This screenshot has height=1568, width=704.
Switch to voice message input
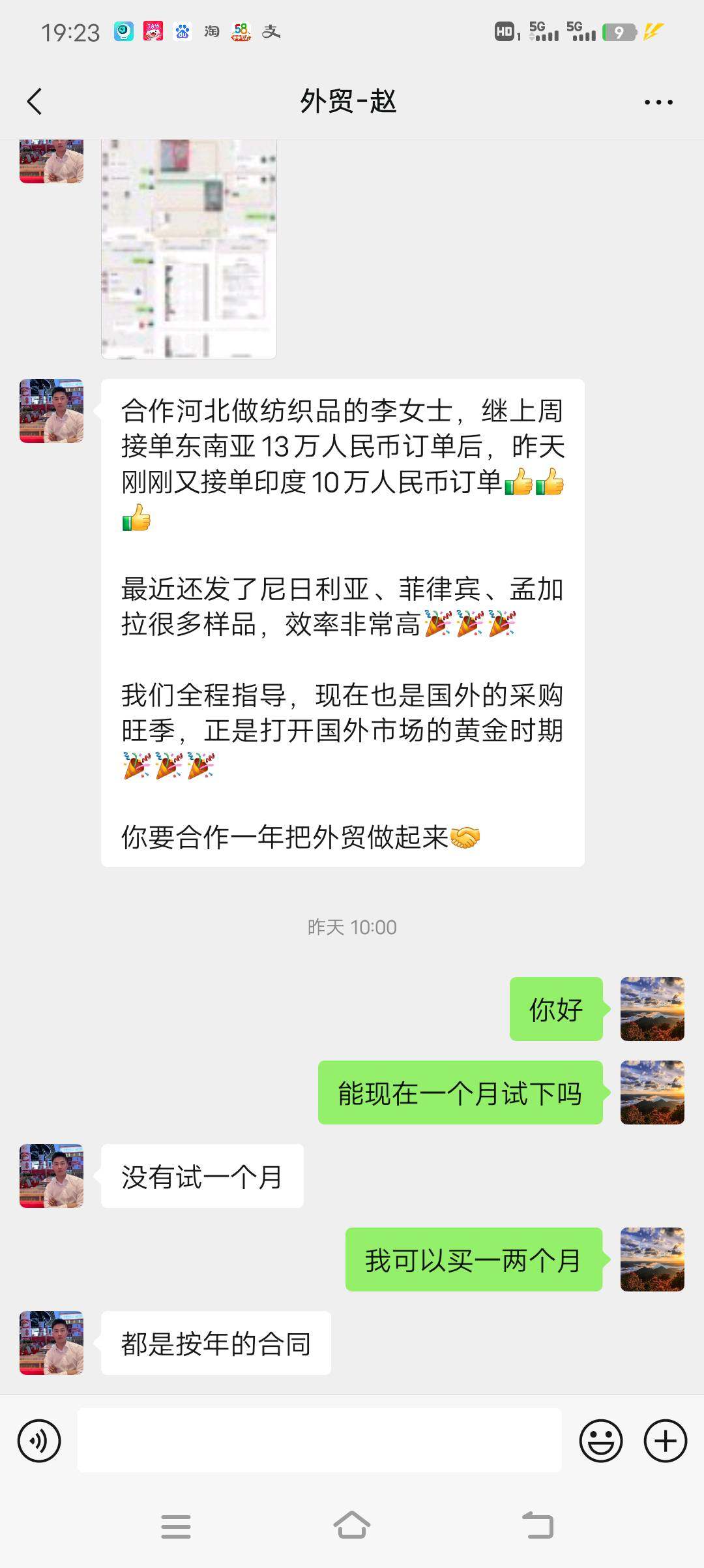[x=39, y=1441]
